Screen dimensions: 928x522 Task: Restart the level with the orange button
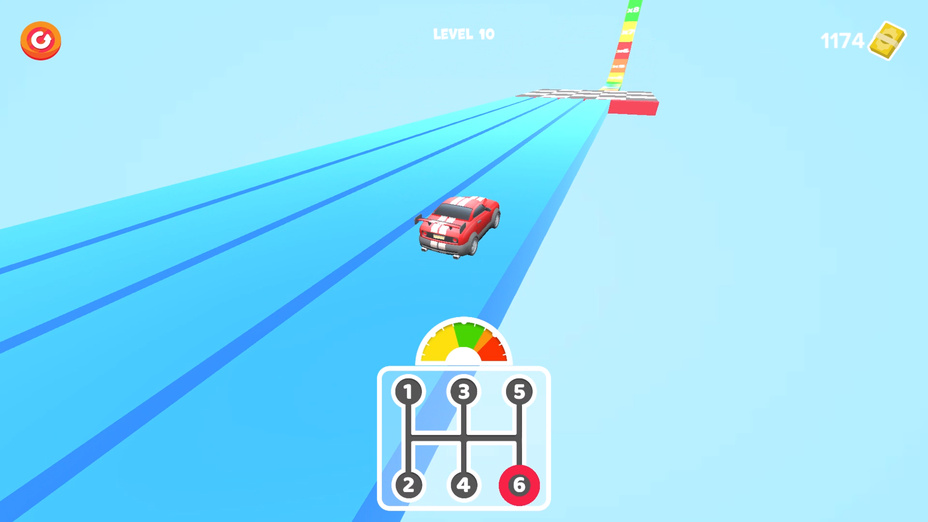[x=41, y=41]
